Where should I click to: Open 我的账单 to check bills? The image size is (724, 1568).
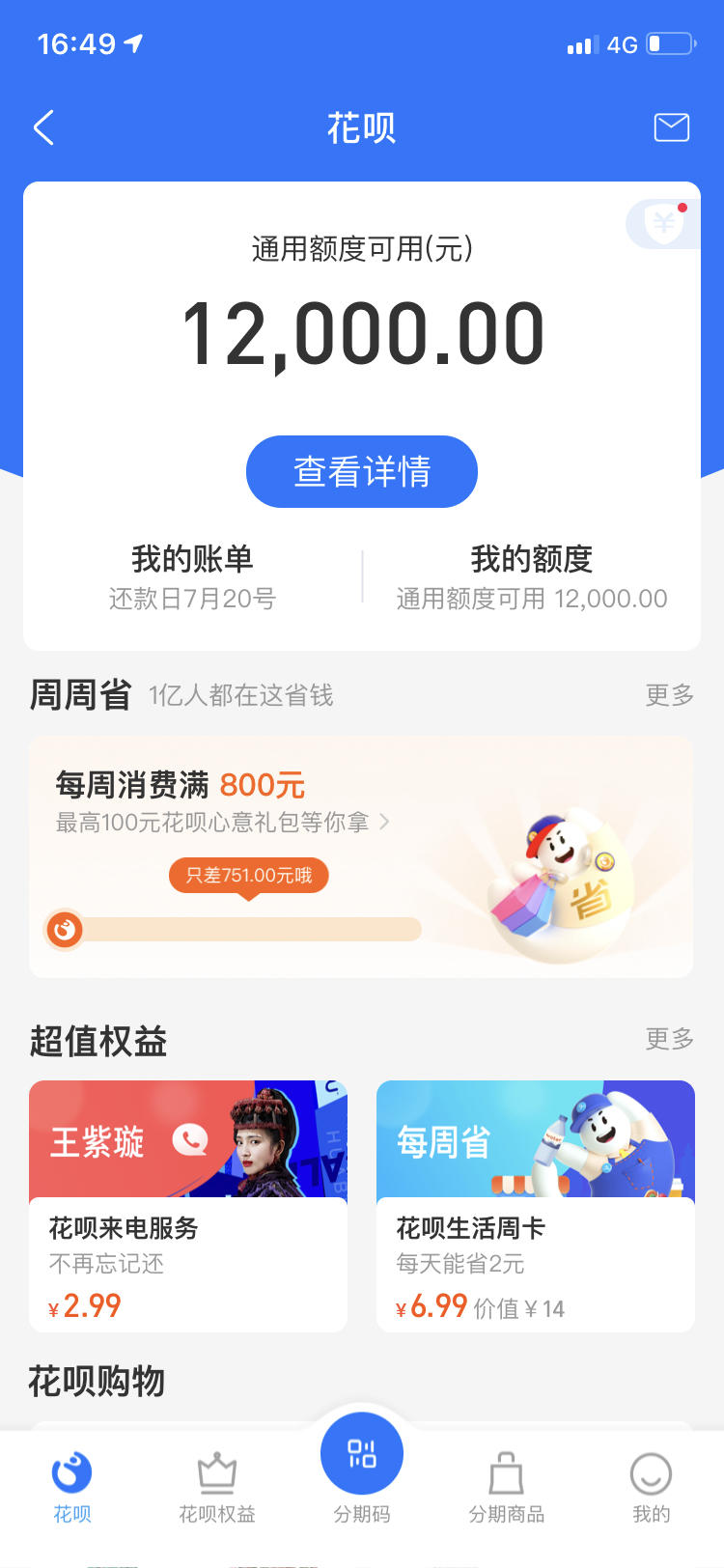[192, 576]
